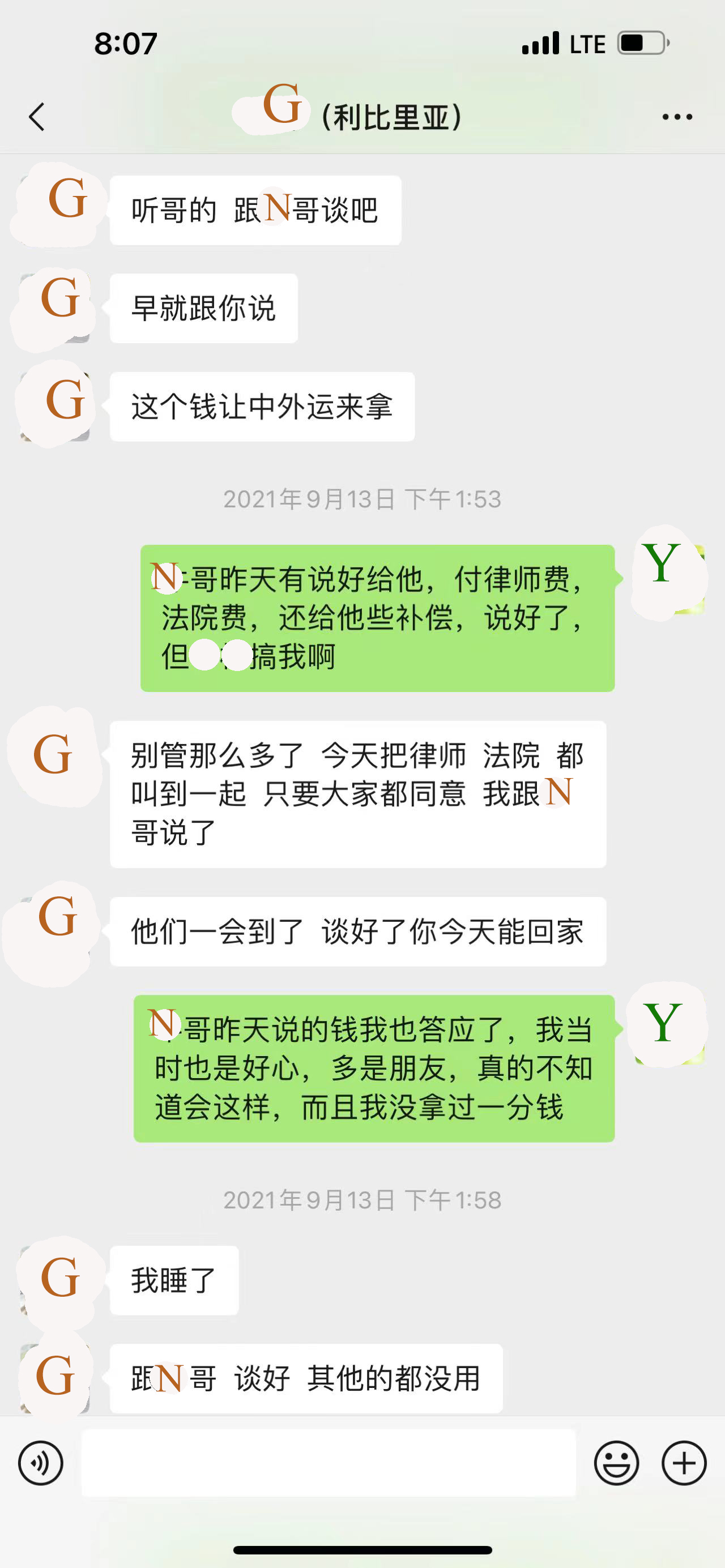This screenshot has width=725, height=1568.
Task: Tap the message text input field
Action: [x=329, y=1463]
